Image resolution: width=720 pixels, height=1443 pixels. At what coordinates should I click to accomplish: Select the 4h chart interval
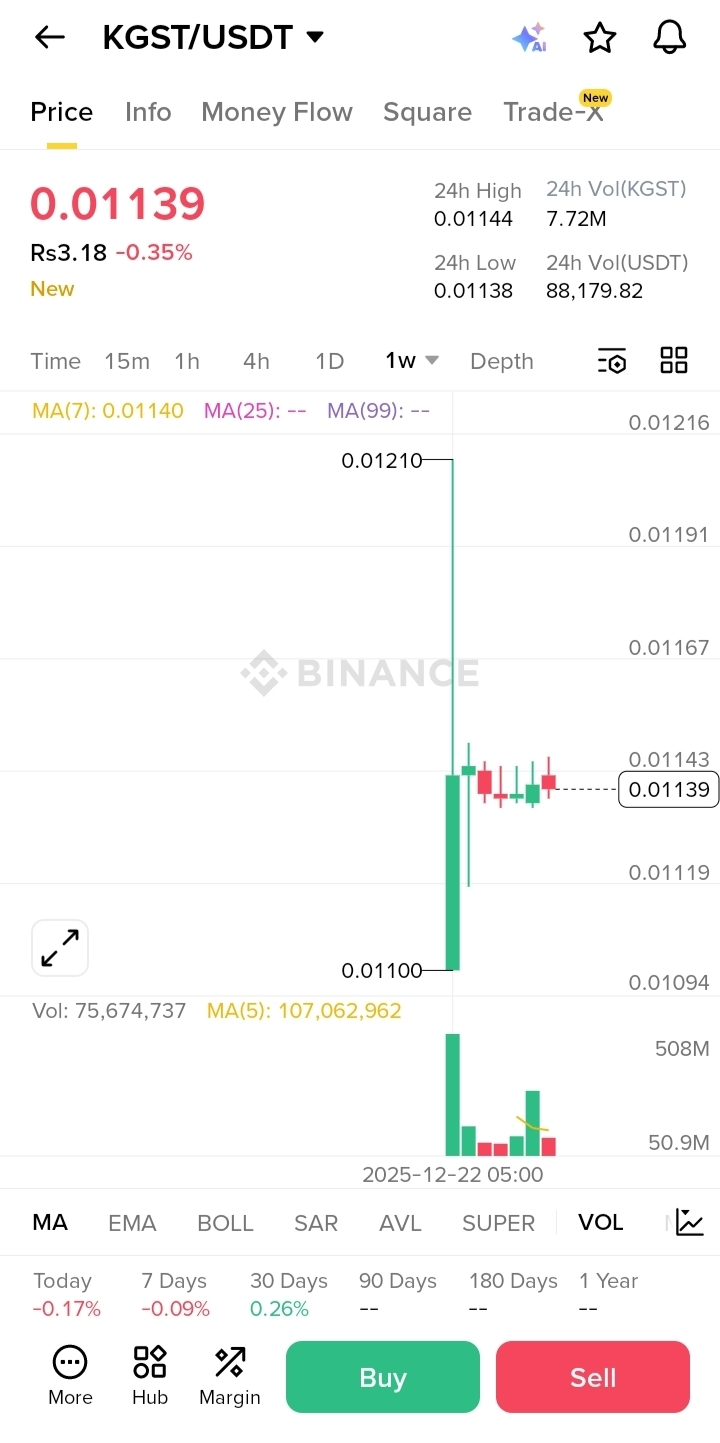click(x=256, y=361)
